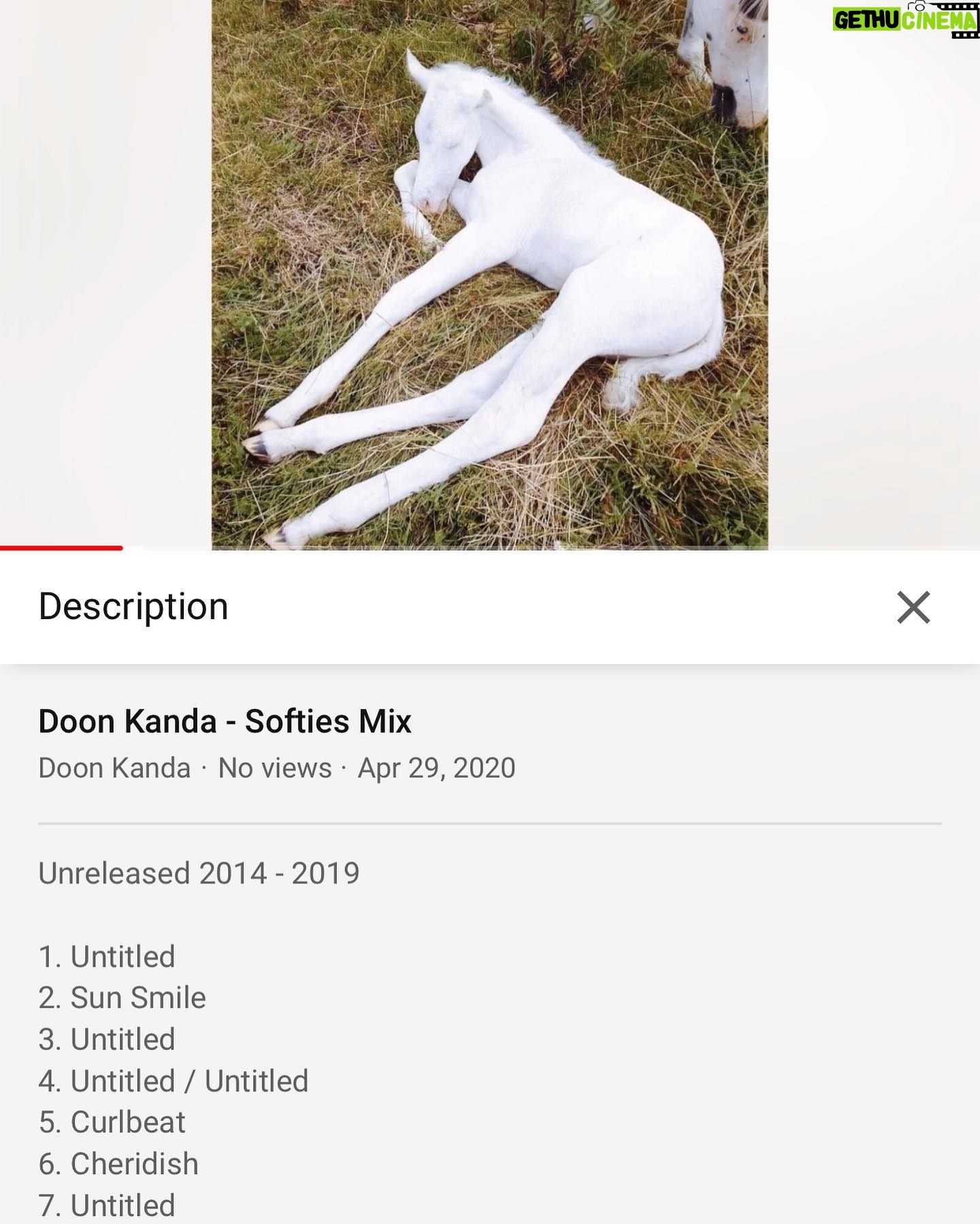The height and width of the screenshot is (1224, 980).
Task: Tap the video player of Softies Mix
Action: (x=489, y=272)
